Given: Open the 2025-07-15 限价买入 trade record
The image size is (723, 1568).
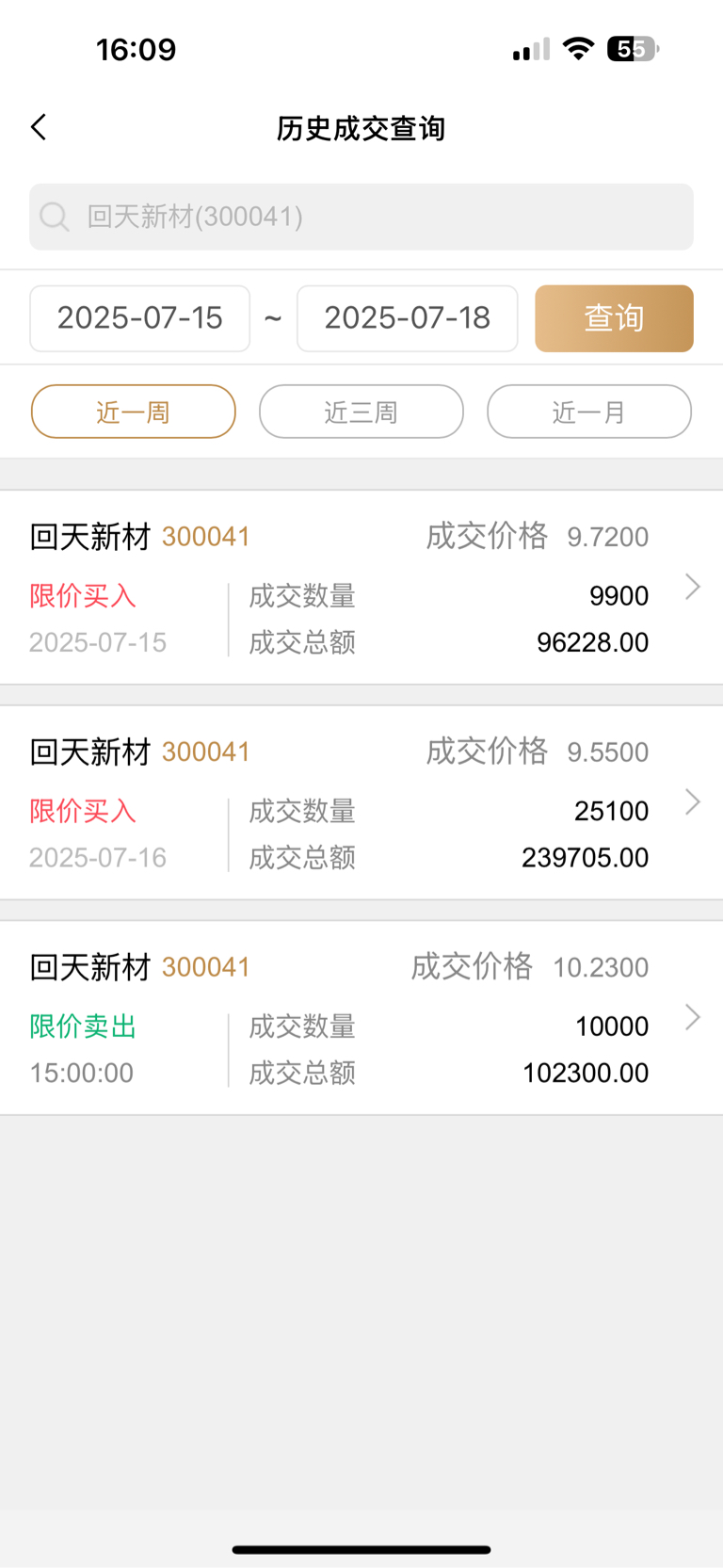Looking at the screenshot, I should pos(361,588).
